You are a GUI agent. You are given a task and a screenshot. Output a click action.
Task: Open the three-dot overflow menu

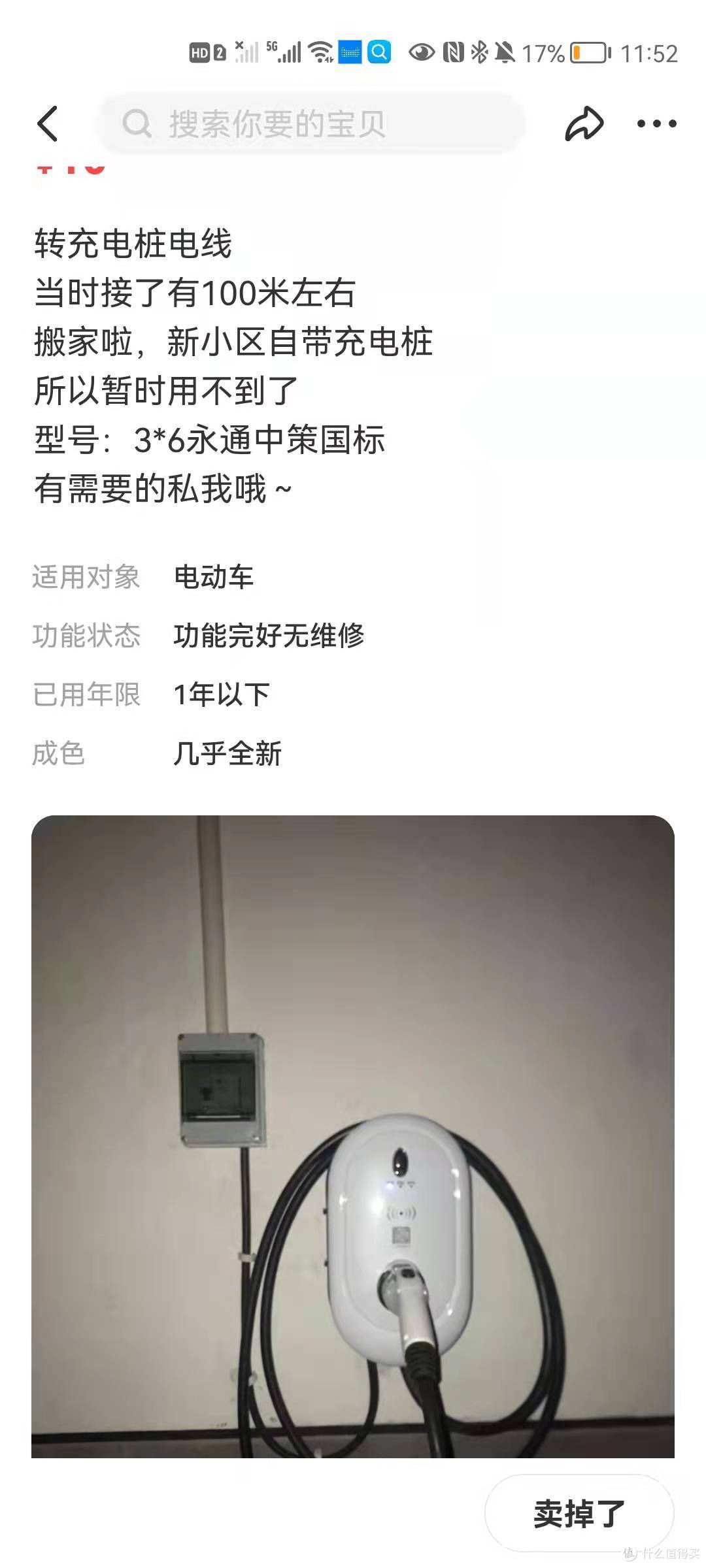(x=656, y=123)
